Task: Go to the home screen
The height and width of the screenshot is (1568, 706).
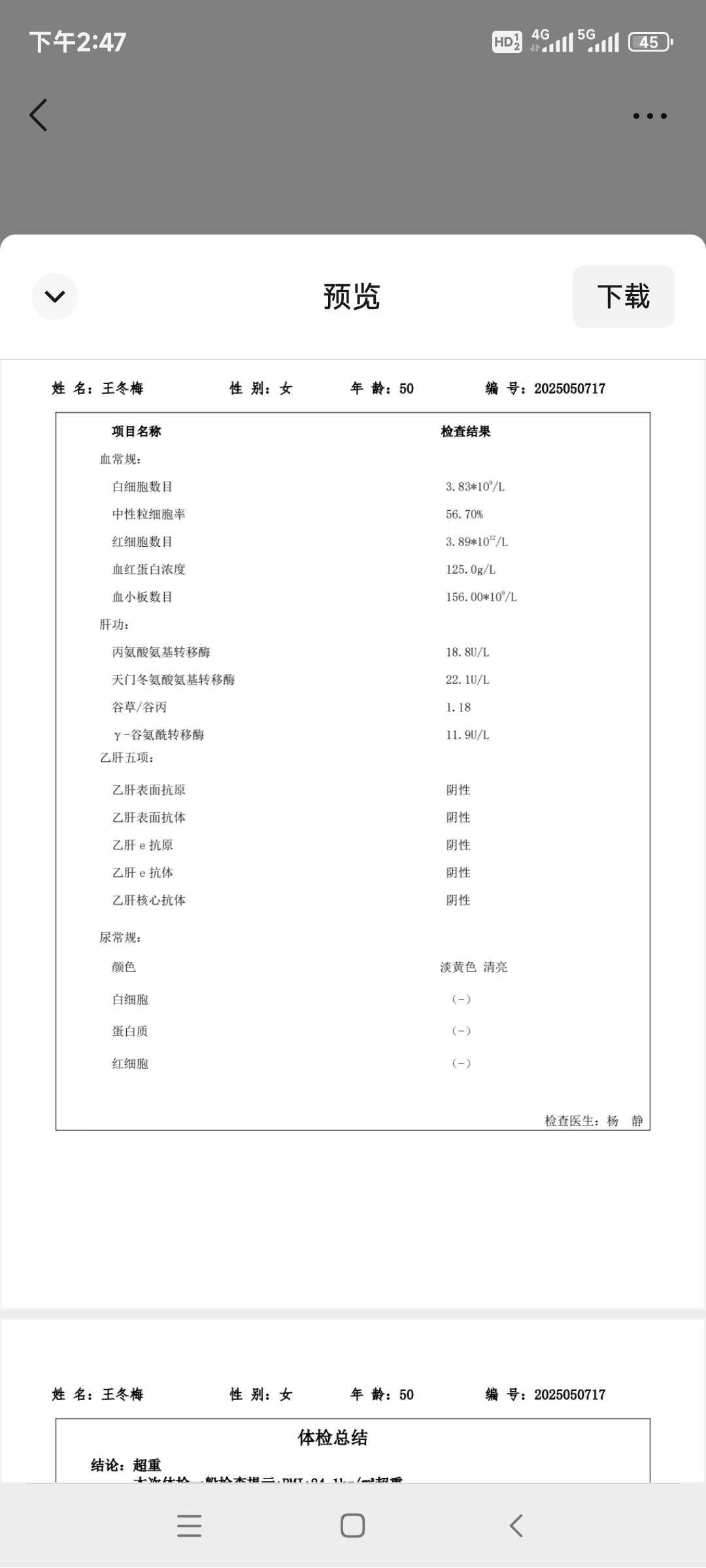Action: [x=352, y=1526]
